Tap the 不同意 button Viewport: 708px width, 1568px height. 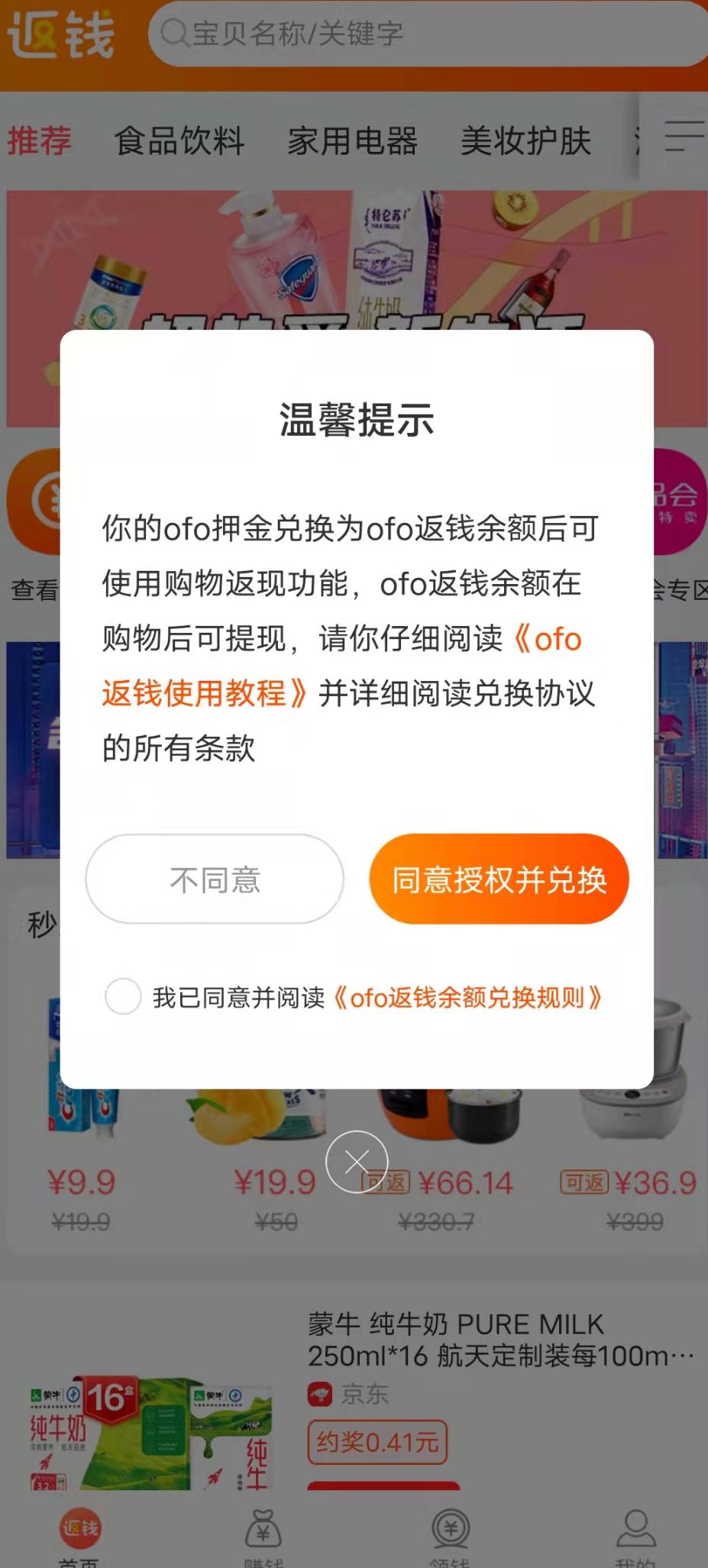pos(215,879)
